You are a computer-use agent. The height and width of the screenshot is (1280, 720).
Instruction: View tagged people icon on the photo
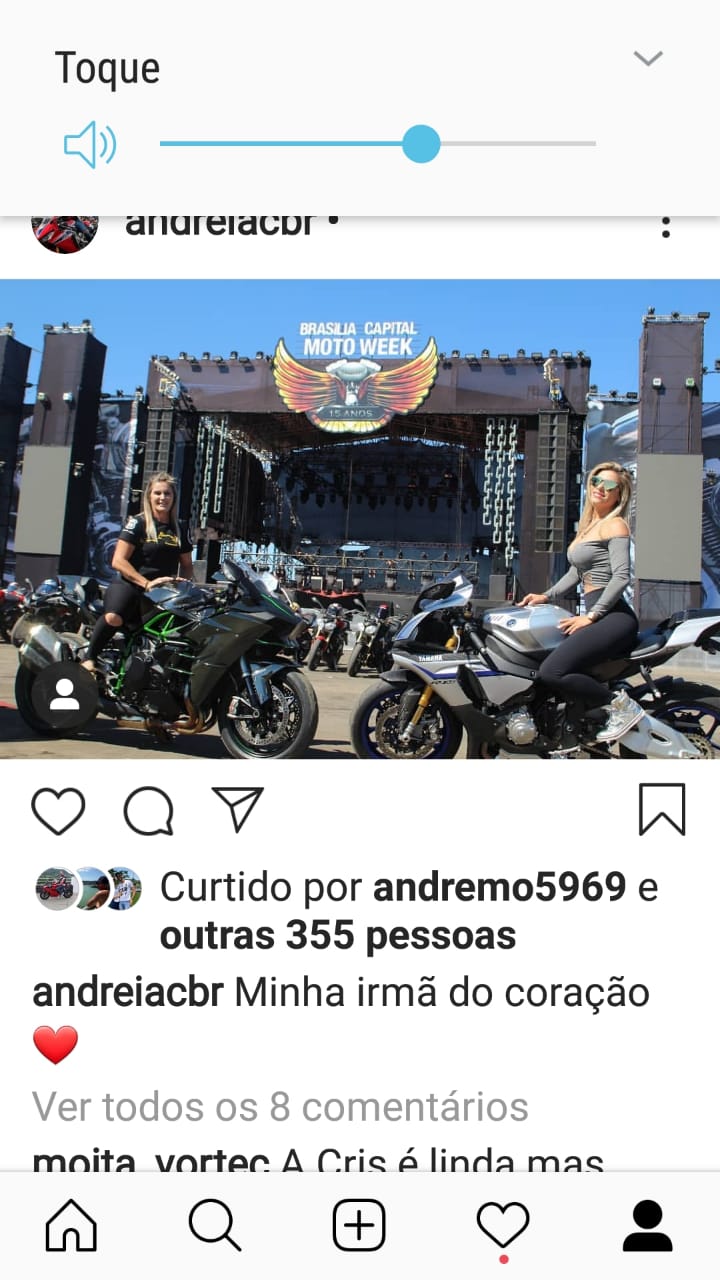coord(64,694)
